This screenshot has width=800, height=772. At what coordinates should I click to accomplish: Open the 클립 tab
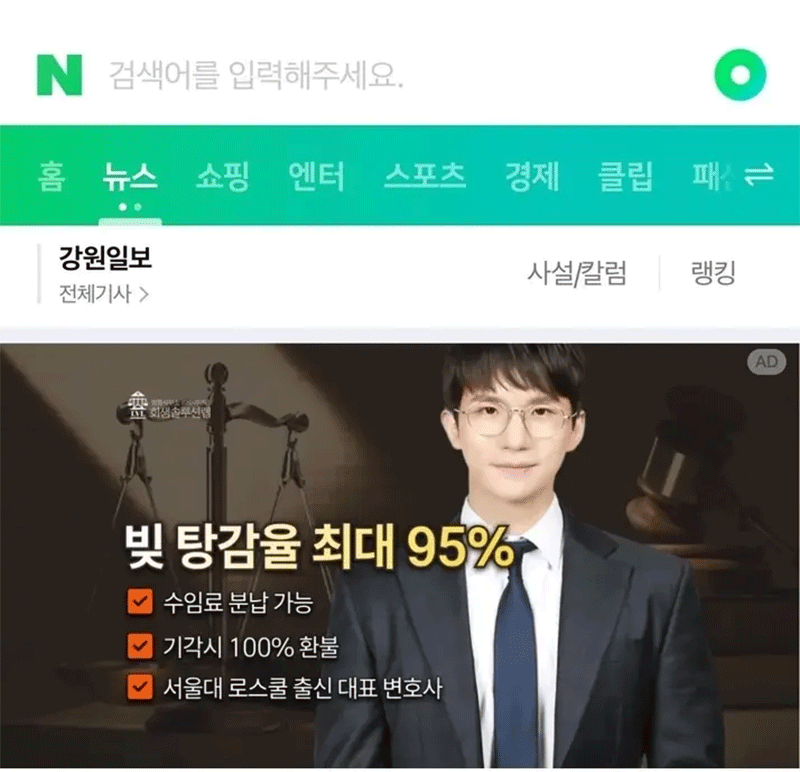[x=626, y=177]
